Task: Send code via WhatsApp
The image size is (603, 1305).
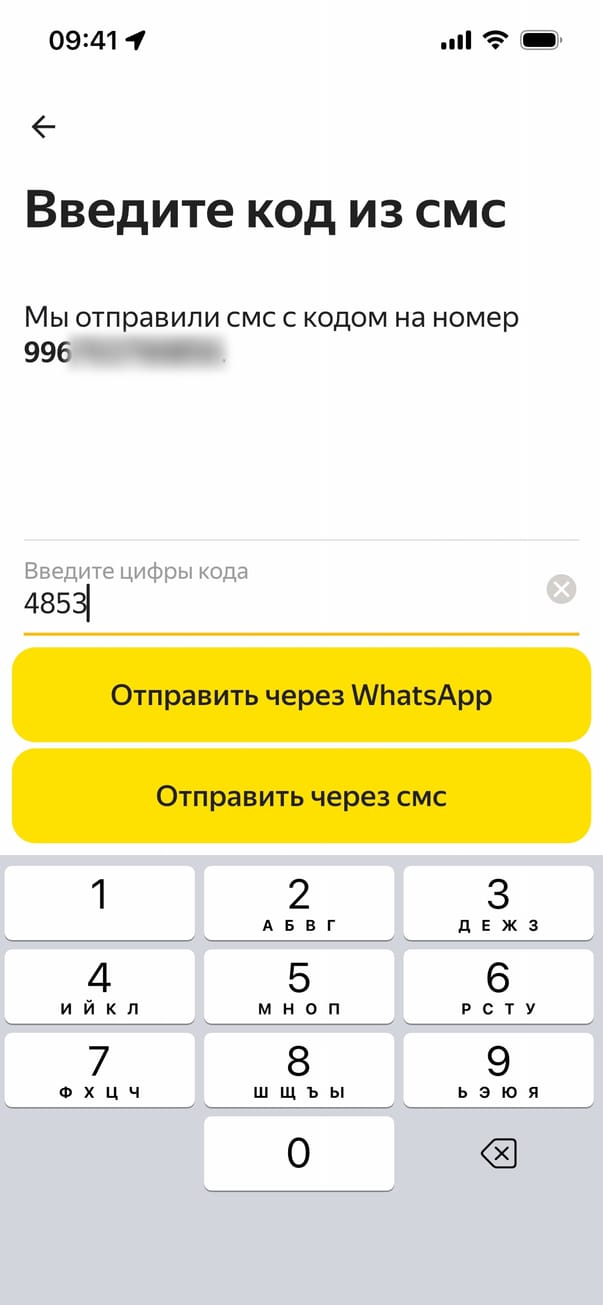Action: click(x=301, y=695)
